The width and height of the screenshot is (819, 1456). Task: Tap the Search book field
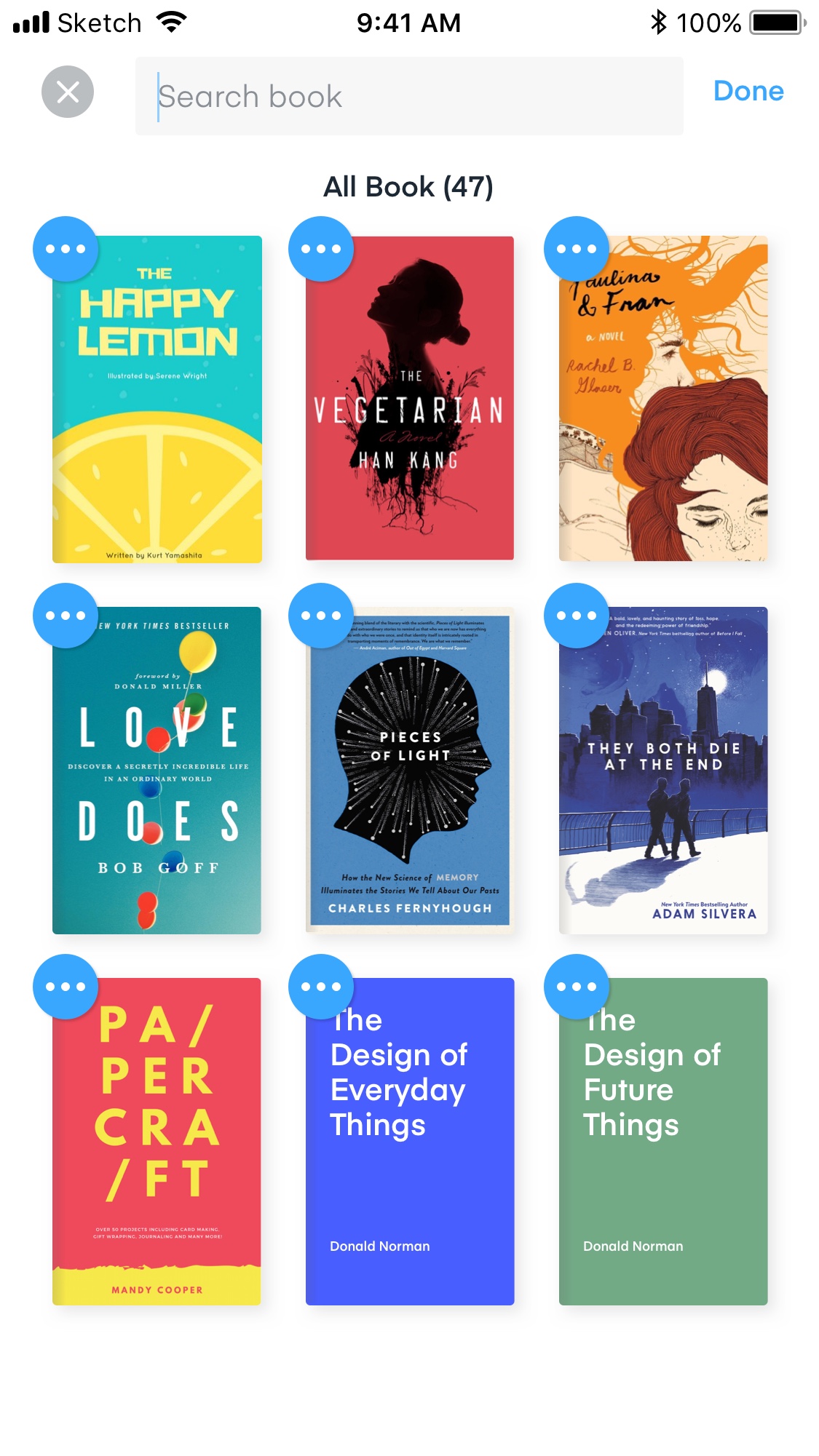pos(409,96)
